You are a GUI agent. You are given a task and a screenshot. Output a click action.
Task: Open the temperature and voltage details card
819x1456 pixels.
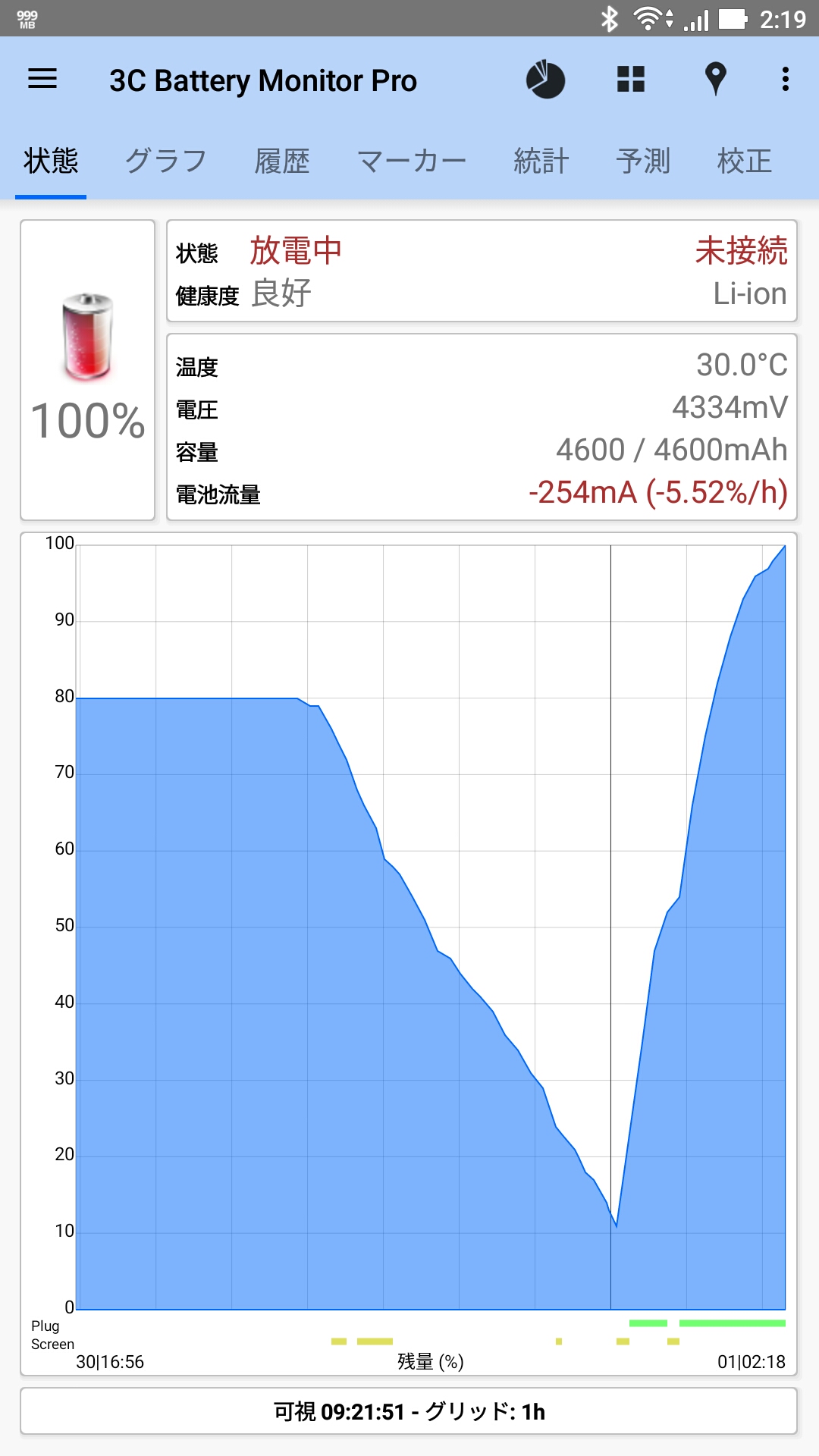[482, 427]
